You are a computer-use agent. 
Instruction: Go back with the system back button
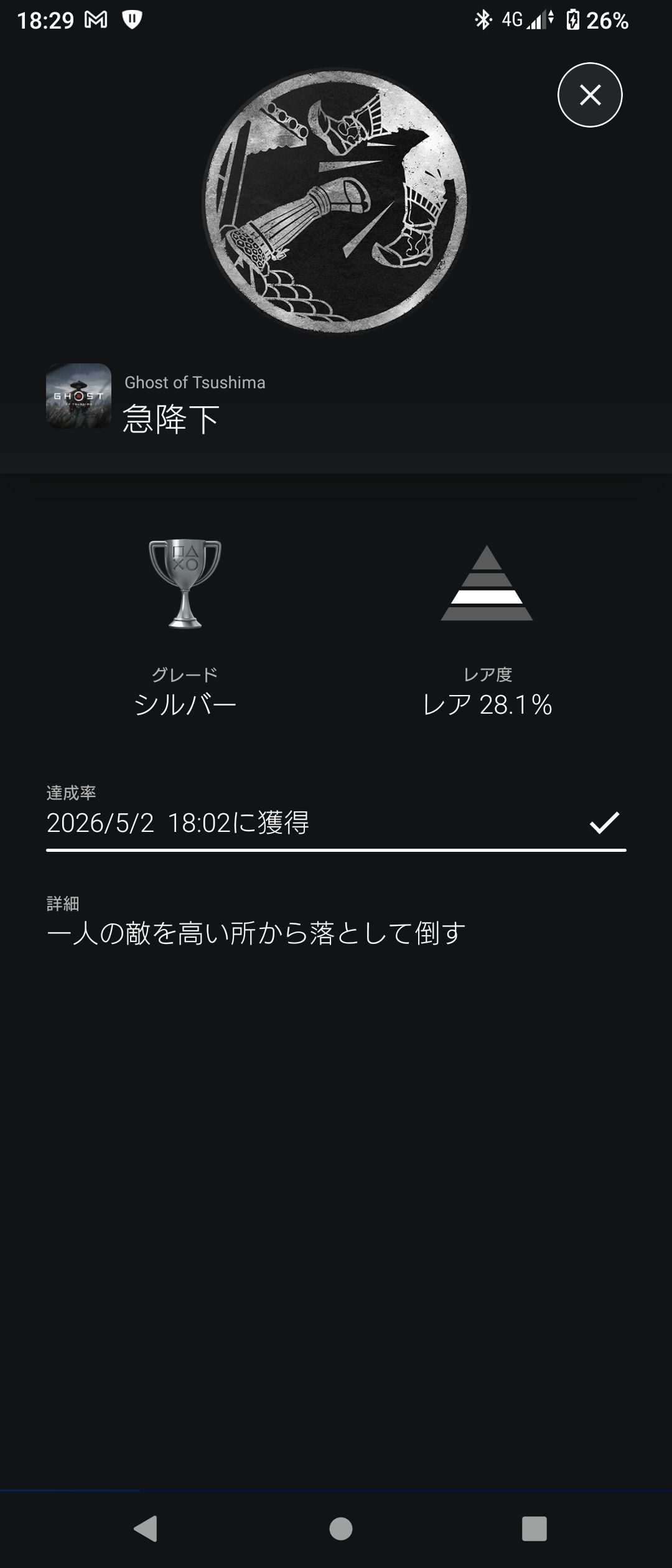[146, 1529]
